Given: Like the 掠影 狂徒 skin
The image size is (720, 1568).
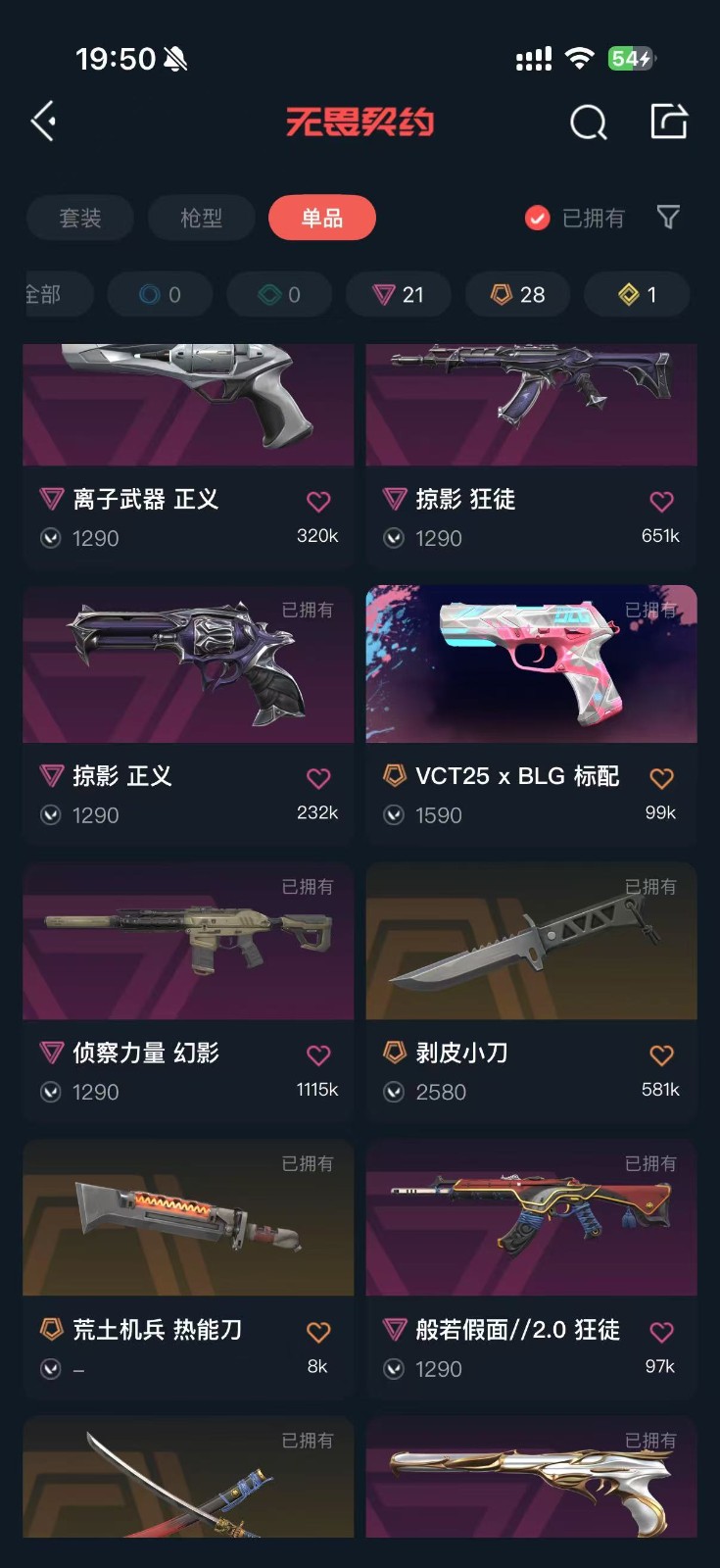Looking at the screenshot, I should tap(661, 502).
